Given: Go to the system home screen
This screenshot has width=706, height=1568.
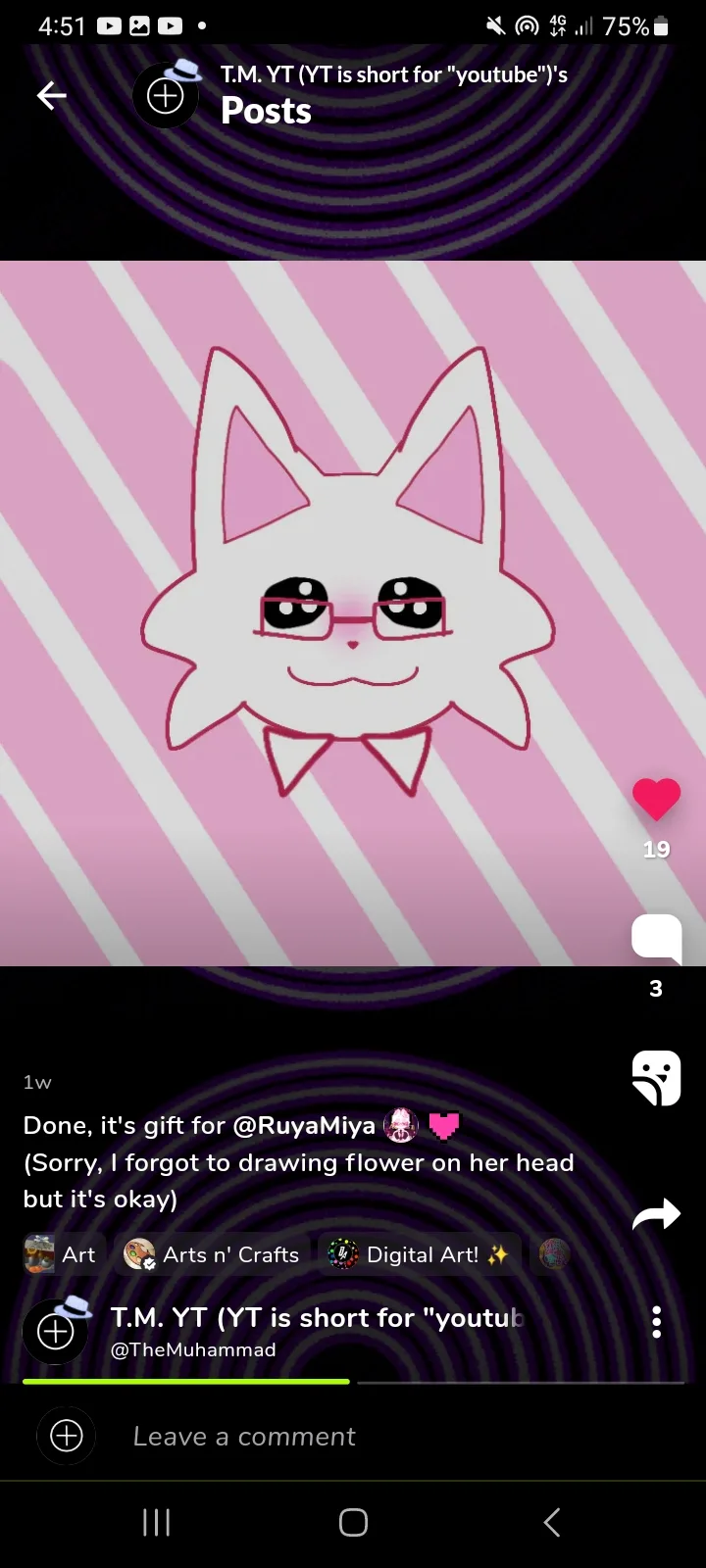Looking at the screenshot, I should (x=353, y=1522).
